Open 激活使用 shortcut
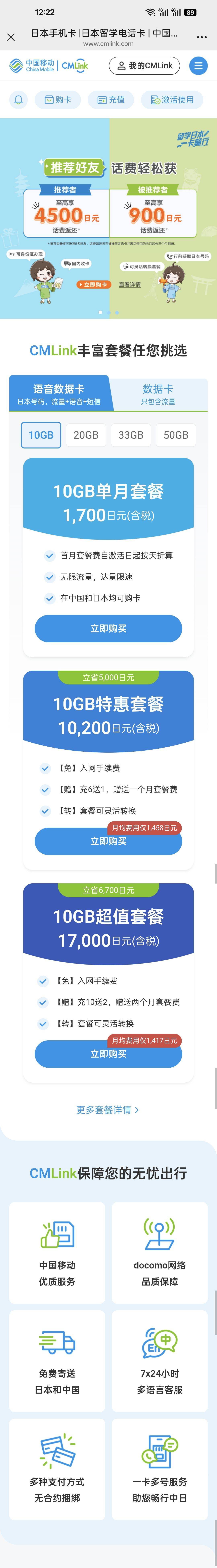Image resolution: width=217 pixels, height=1568 pixels. [x=172, y=100]
